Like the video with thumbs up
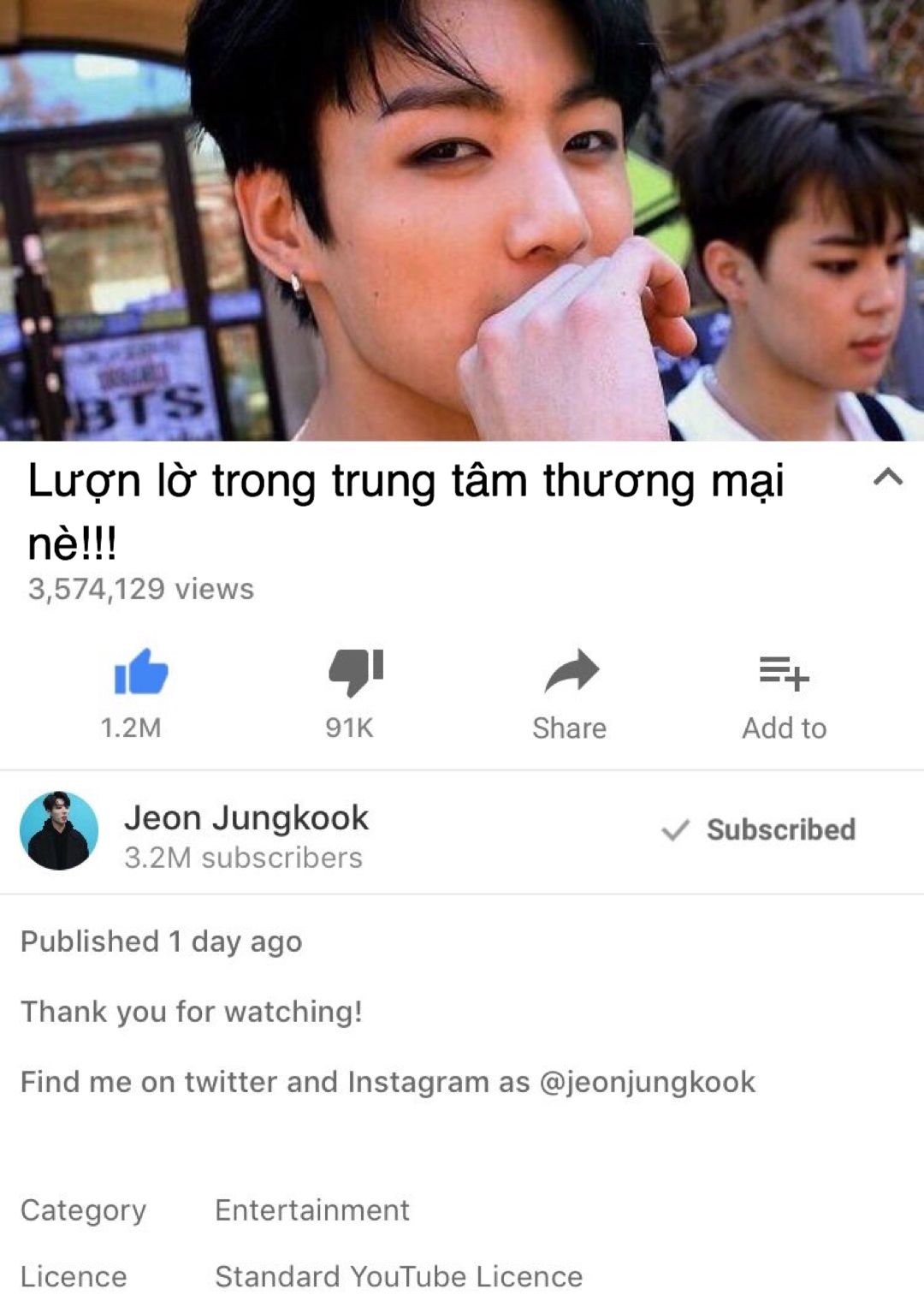The width and height of the screenshot is (924, 1301). click(139, 673)
